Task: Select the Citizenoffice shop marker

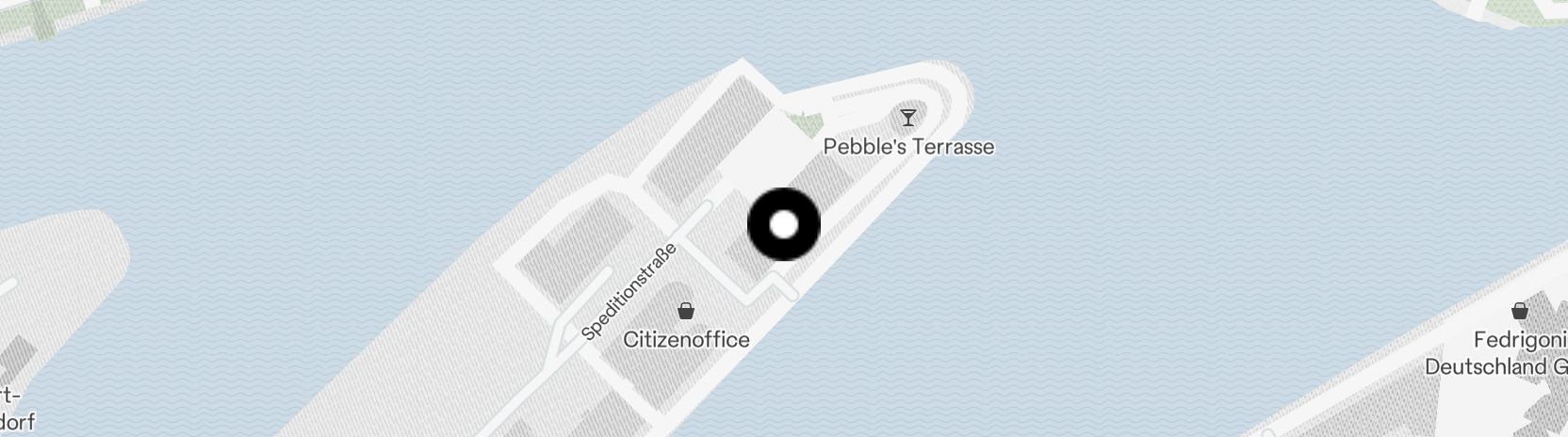Action: click(x=686, y=310)
